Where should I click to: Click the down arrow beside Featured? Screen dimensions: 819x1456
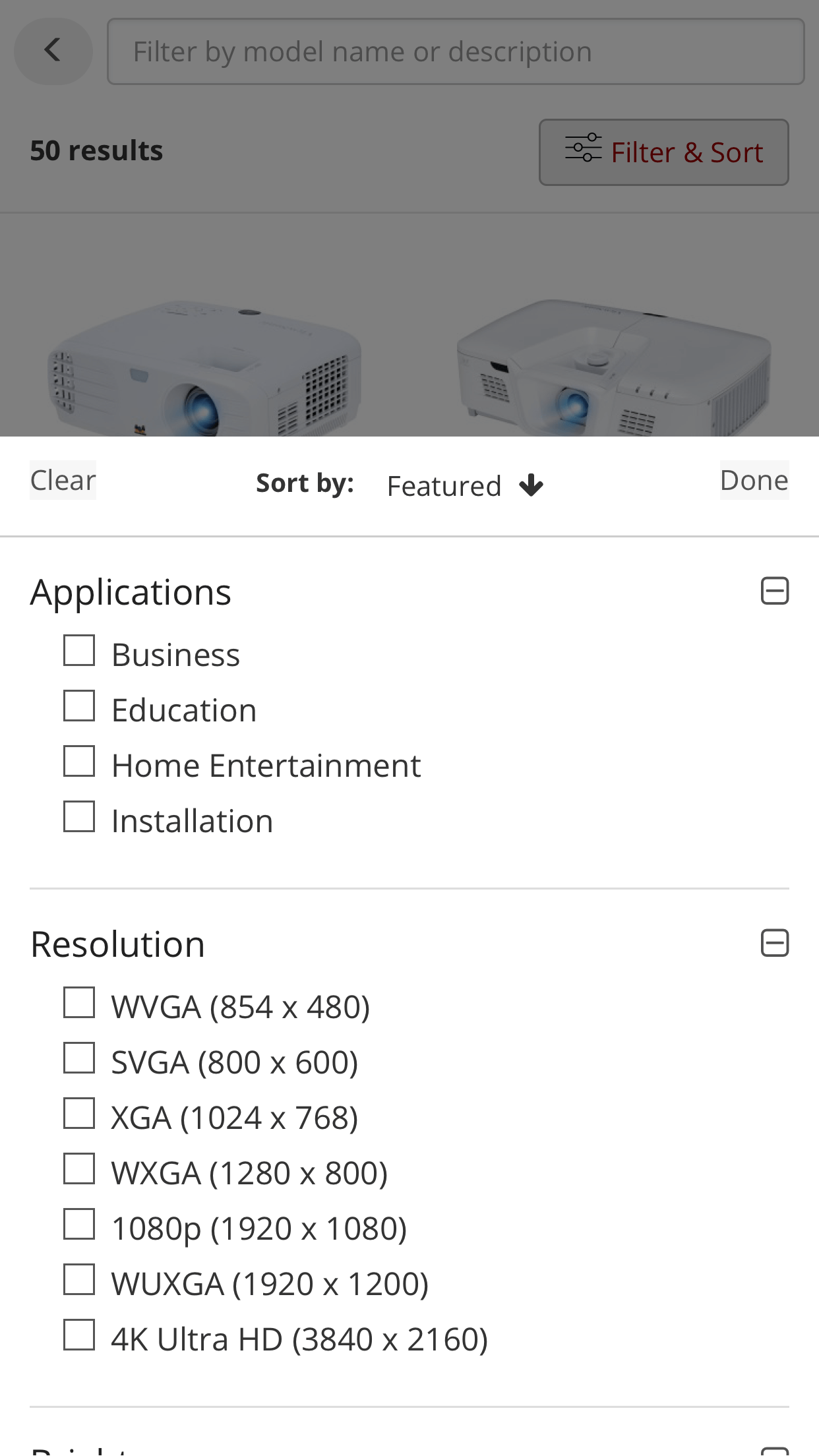[531, 485]
